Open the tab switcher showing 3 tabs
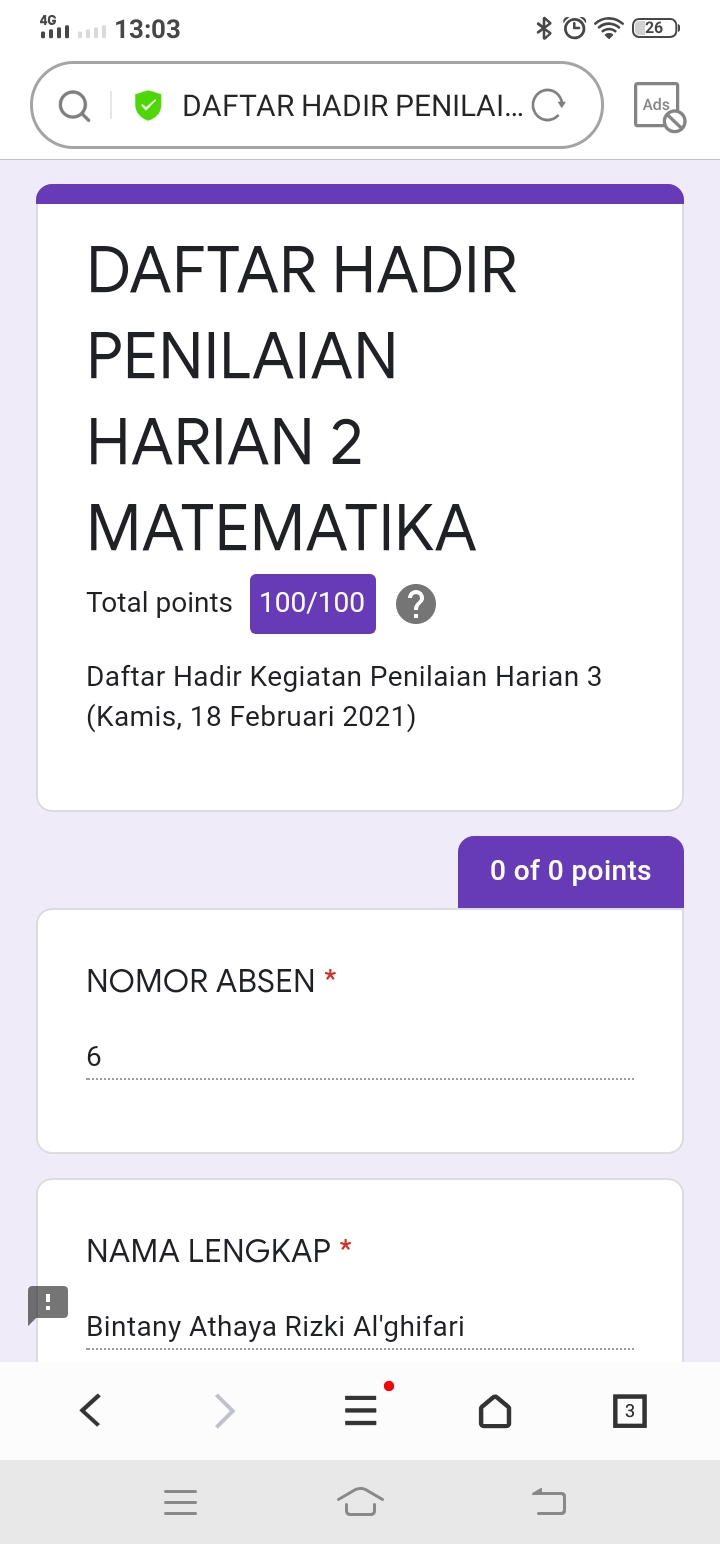Viewport: 720px width, 1544px height. click(629, 1411)
